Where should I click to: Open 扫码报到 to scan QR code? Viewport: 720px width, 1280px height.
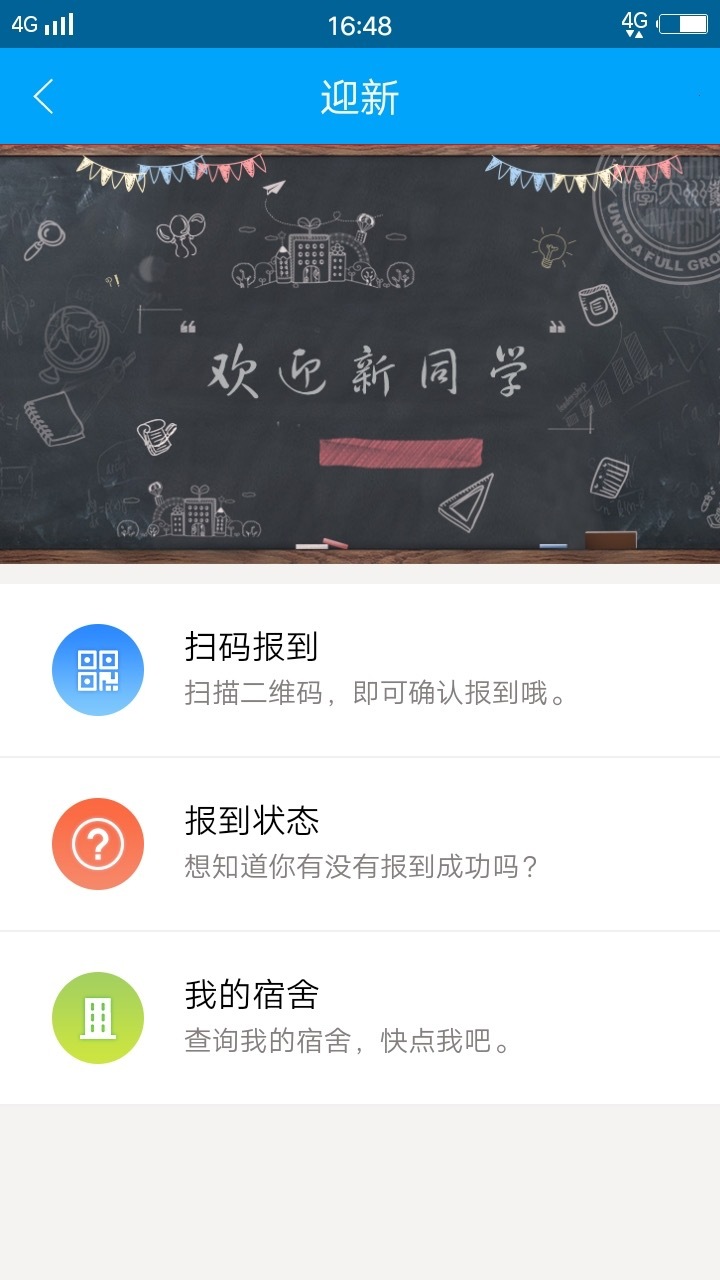point(360,670)
